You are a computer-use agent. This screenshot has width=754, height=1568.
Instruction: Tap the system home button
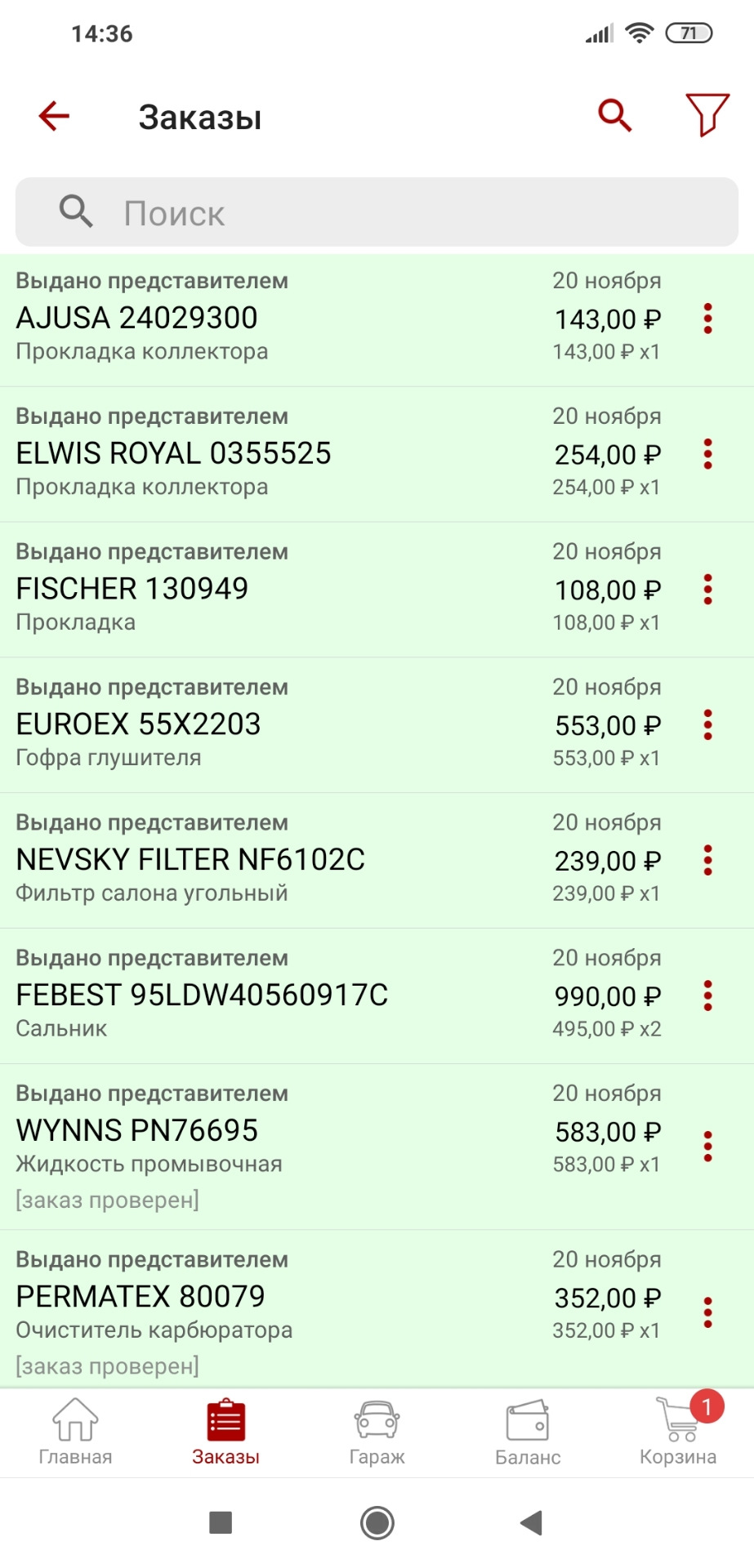[x=377, y=1522]
